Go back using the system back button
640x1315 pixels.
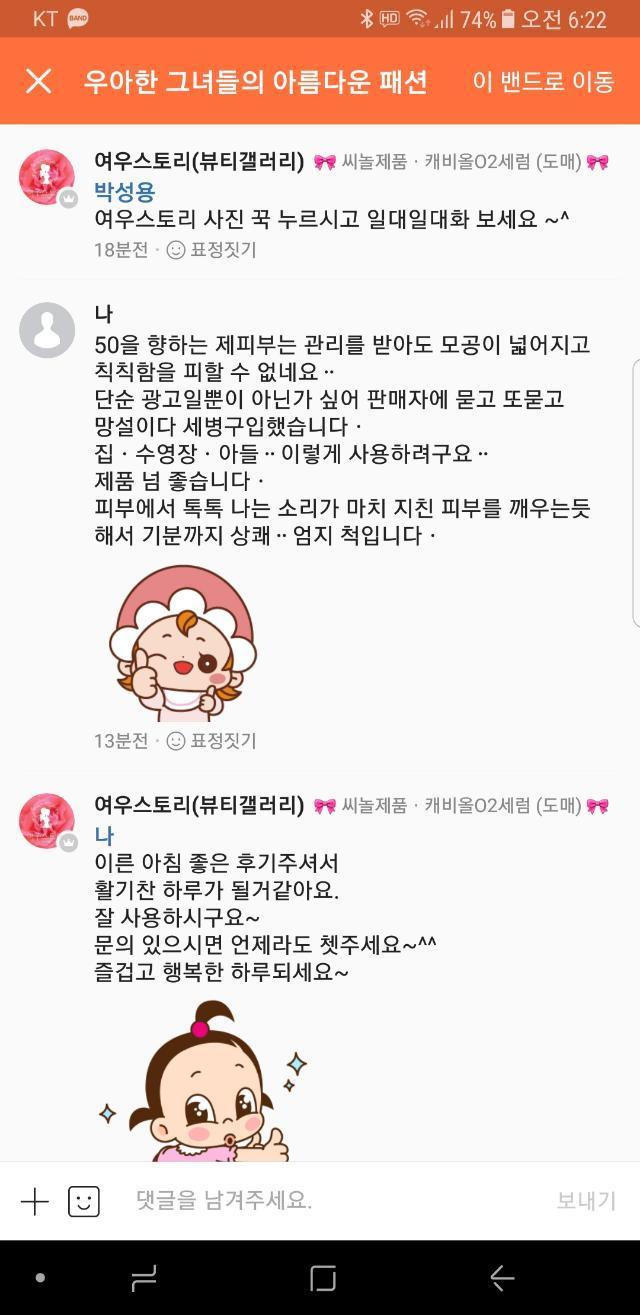pos(502,1278)
